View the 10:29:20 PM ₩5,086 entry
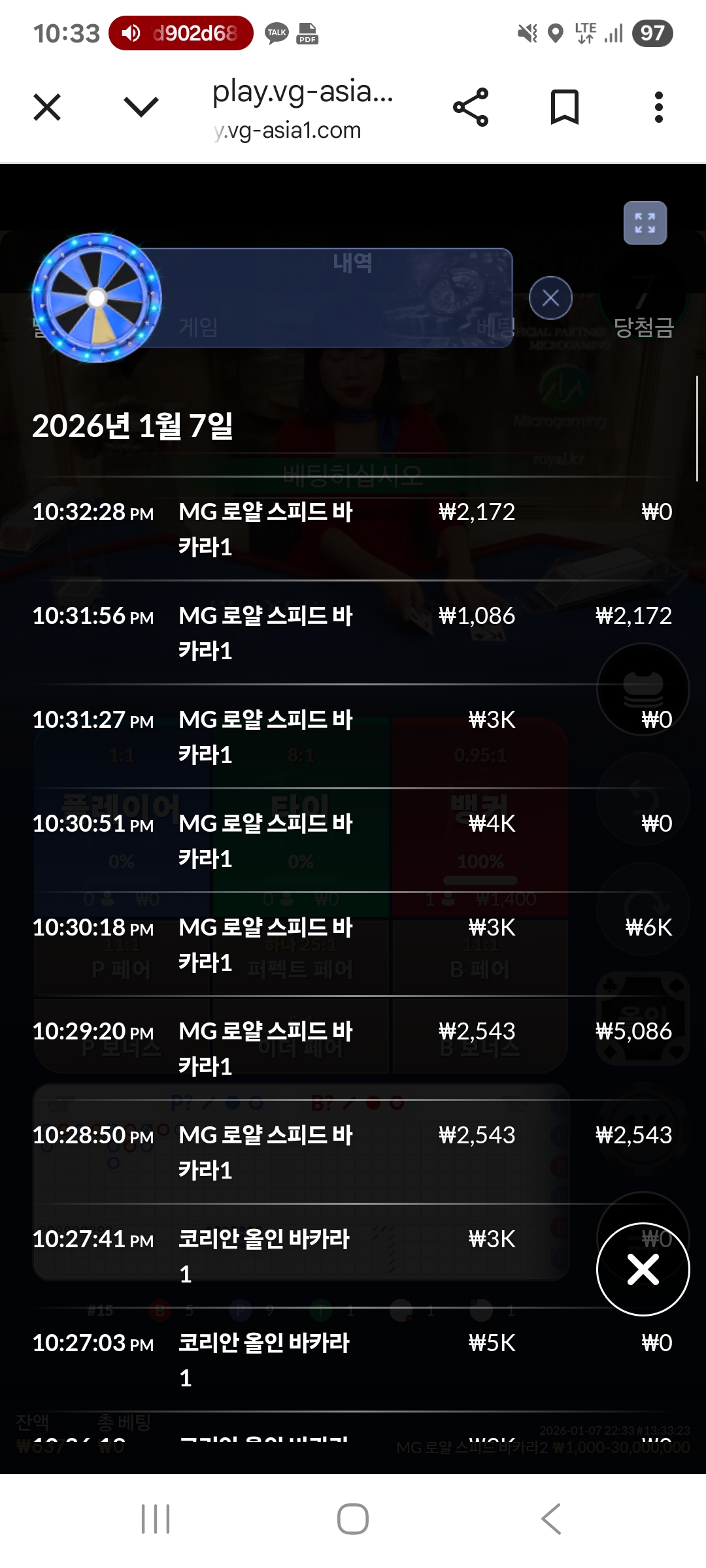706x1568 pixels. click(x=353, y=1048)
